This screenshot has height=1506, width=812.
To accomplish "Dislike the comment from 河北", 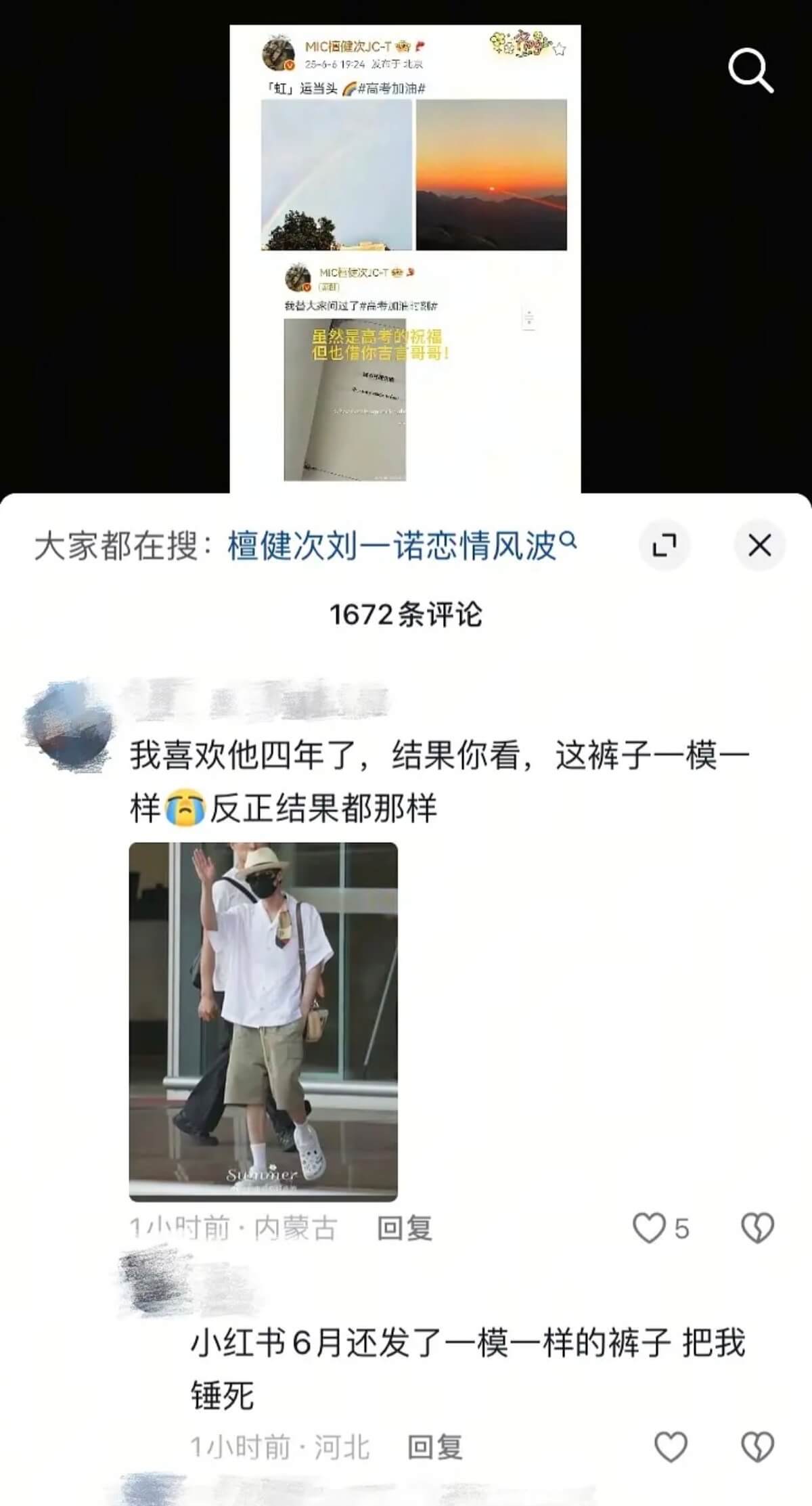I will click(757, 1447).
